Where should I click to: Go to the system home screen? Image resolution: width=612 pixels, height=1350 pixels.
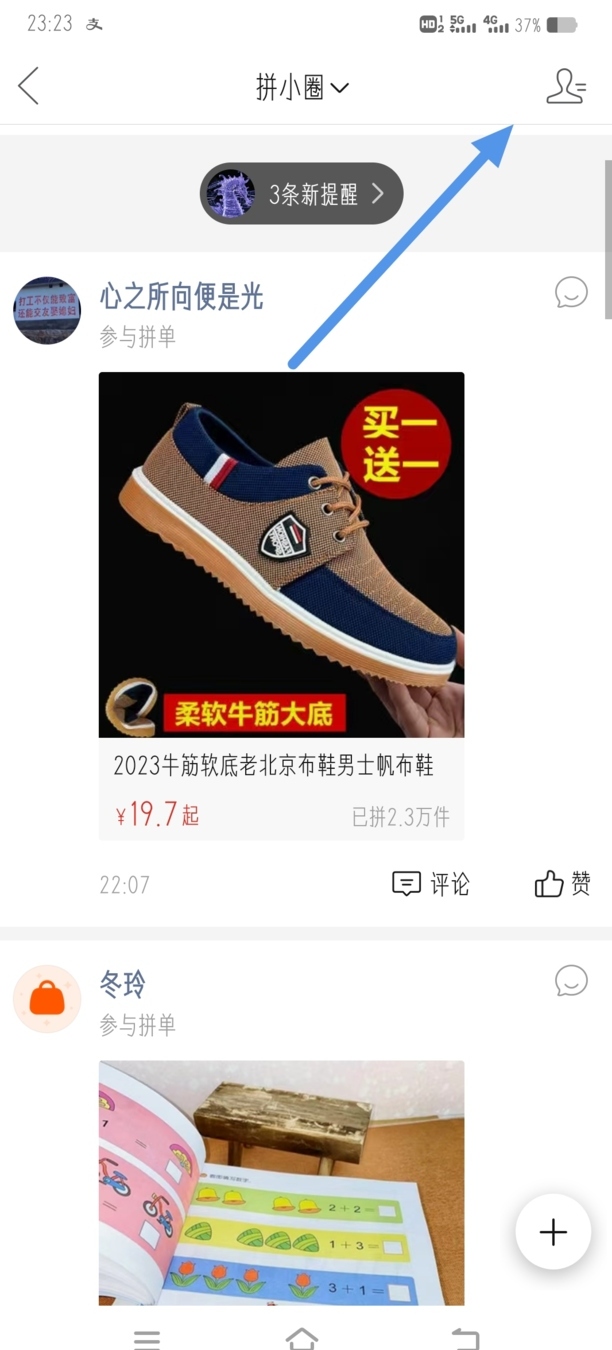point(302,1338)
